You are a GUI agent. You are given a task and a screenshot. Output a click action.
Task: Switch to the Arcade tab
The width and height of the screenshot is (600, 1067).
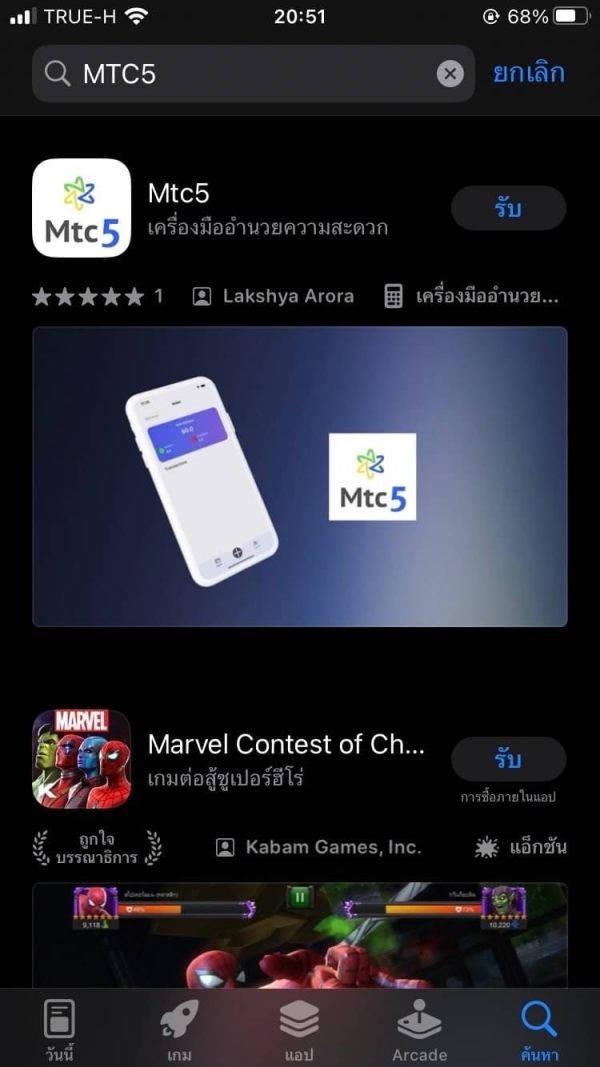pyautogui.click(x=420, y=1030)
